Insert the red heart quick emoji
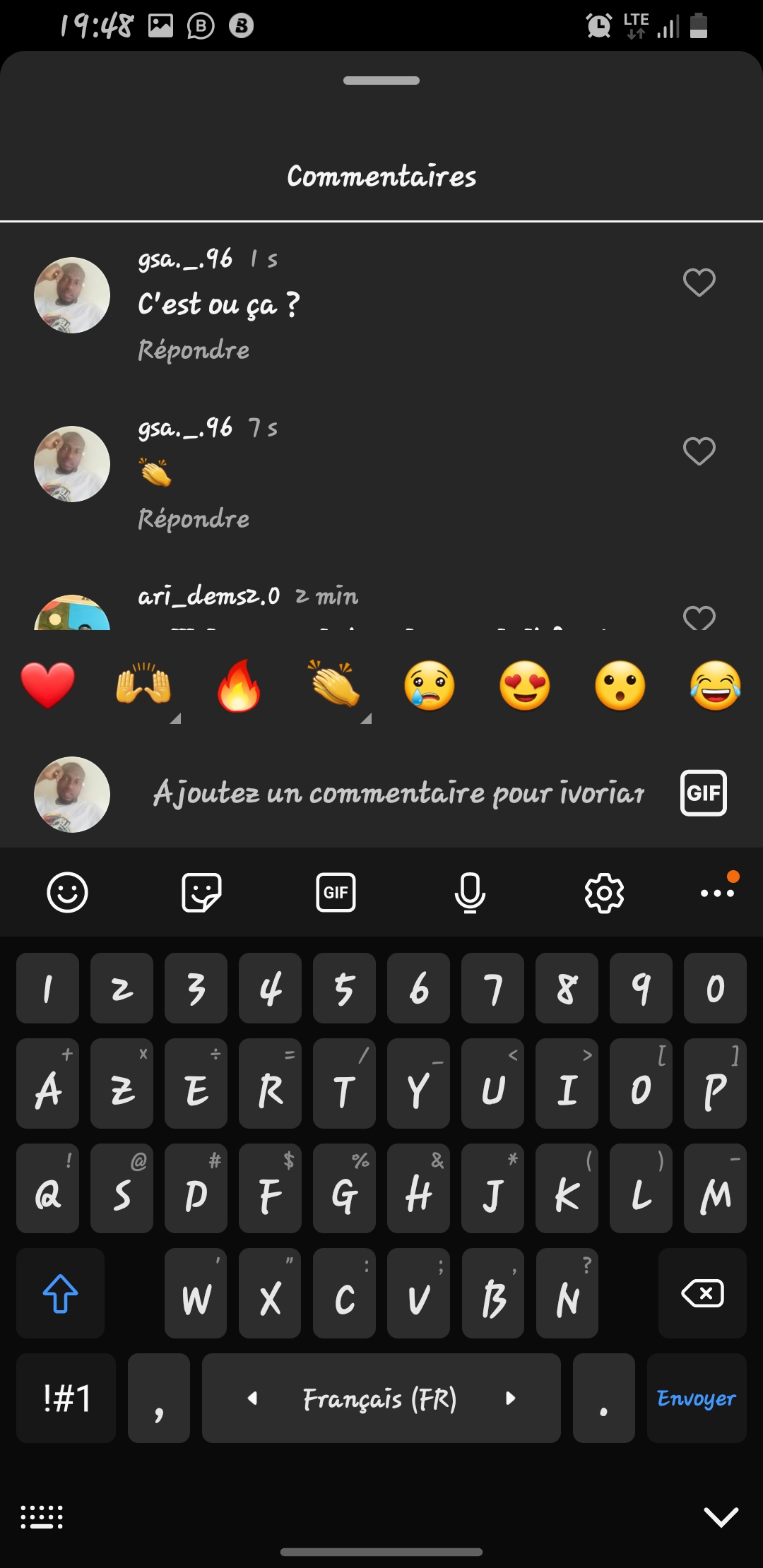 tap(48, 685)
